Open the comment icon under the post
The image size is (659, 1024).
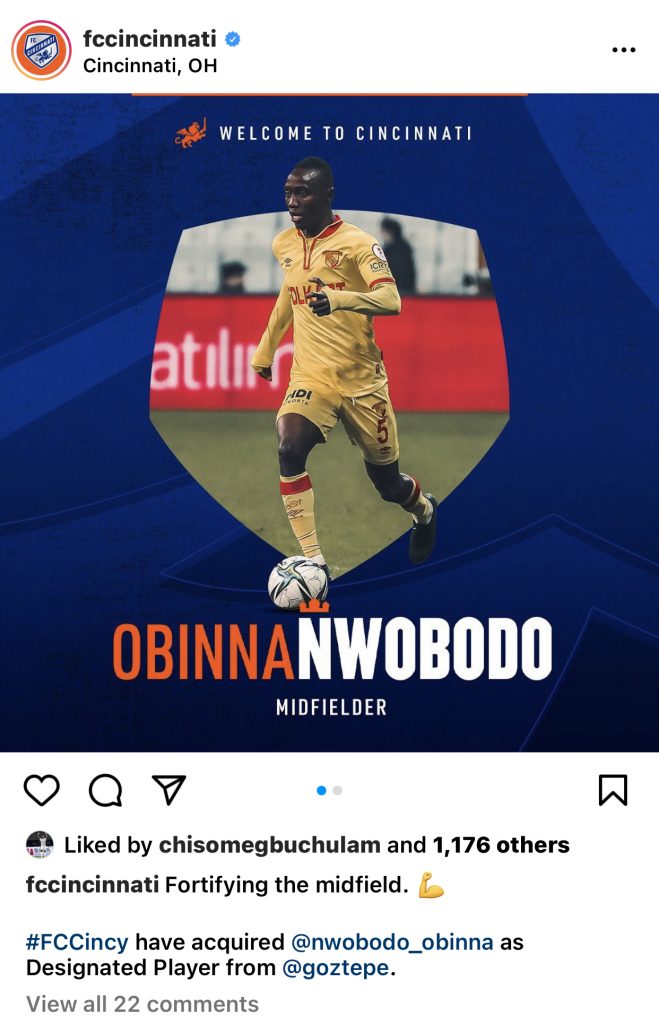[x=105, y=790]
